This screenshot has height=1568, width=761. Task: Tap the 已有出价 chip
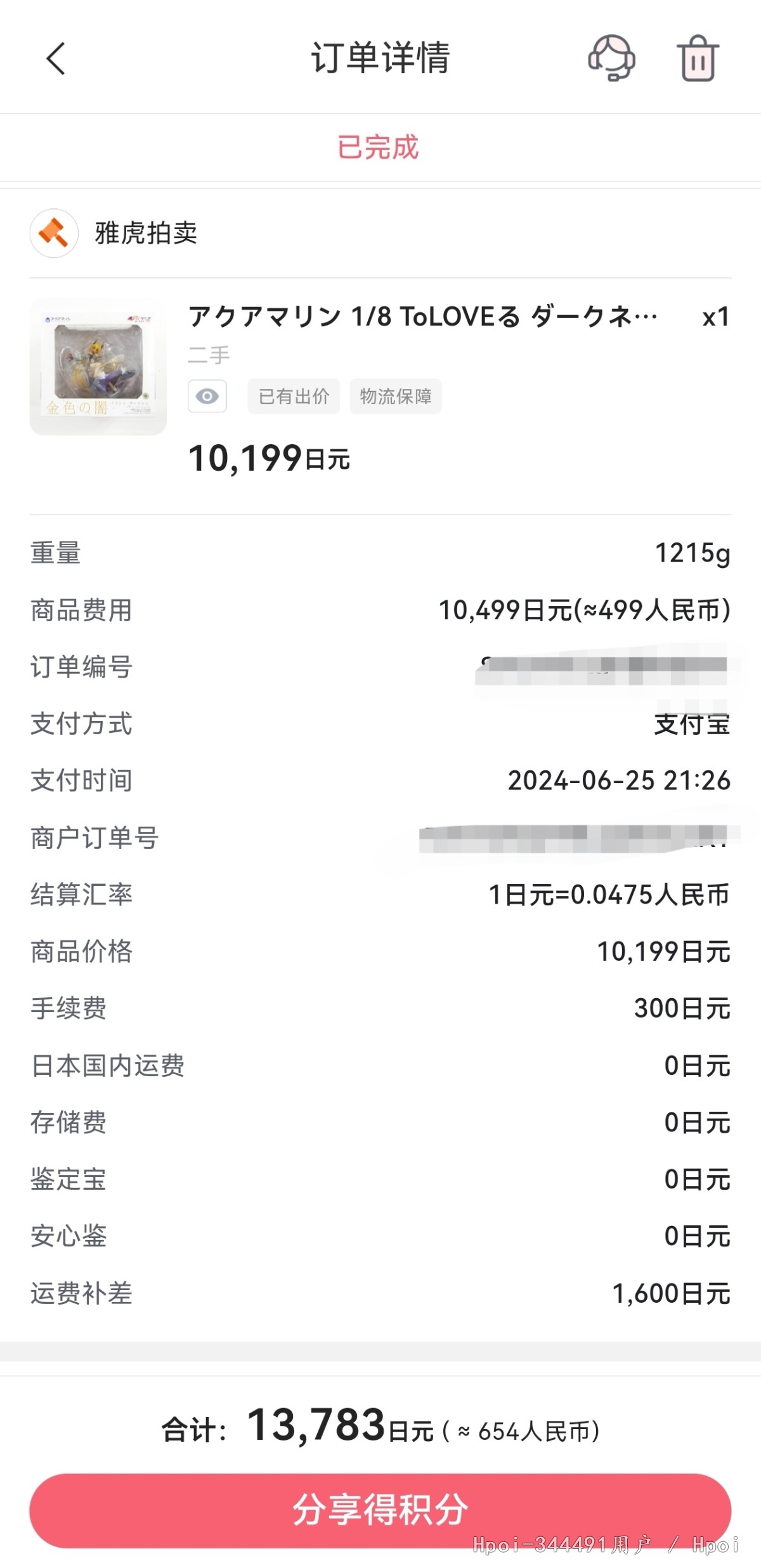pos(294,397)
